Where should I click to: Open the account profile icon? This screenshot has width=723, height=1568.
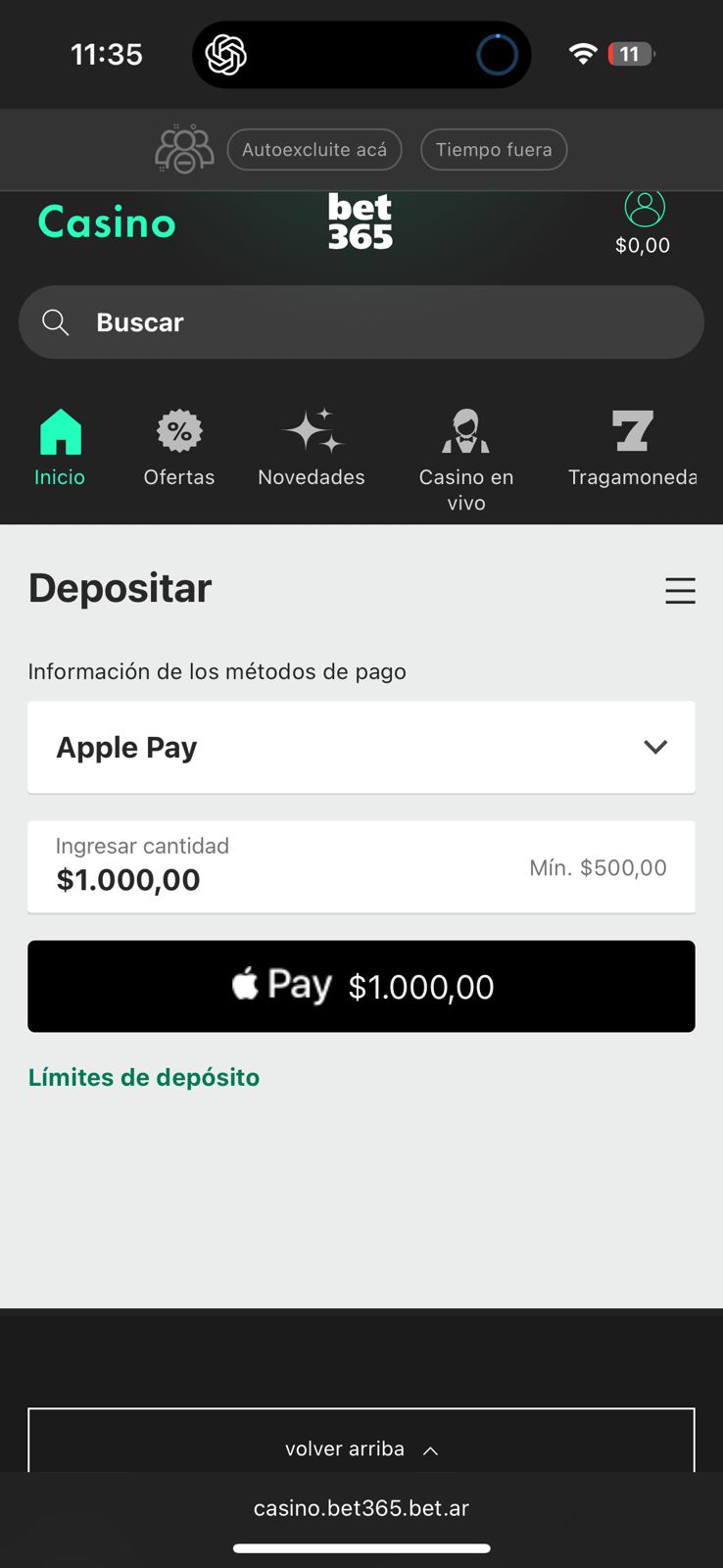pos(644,208)
